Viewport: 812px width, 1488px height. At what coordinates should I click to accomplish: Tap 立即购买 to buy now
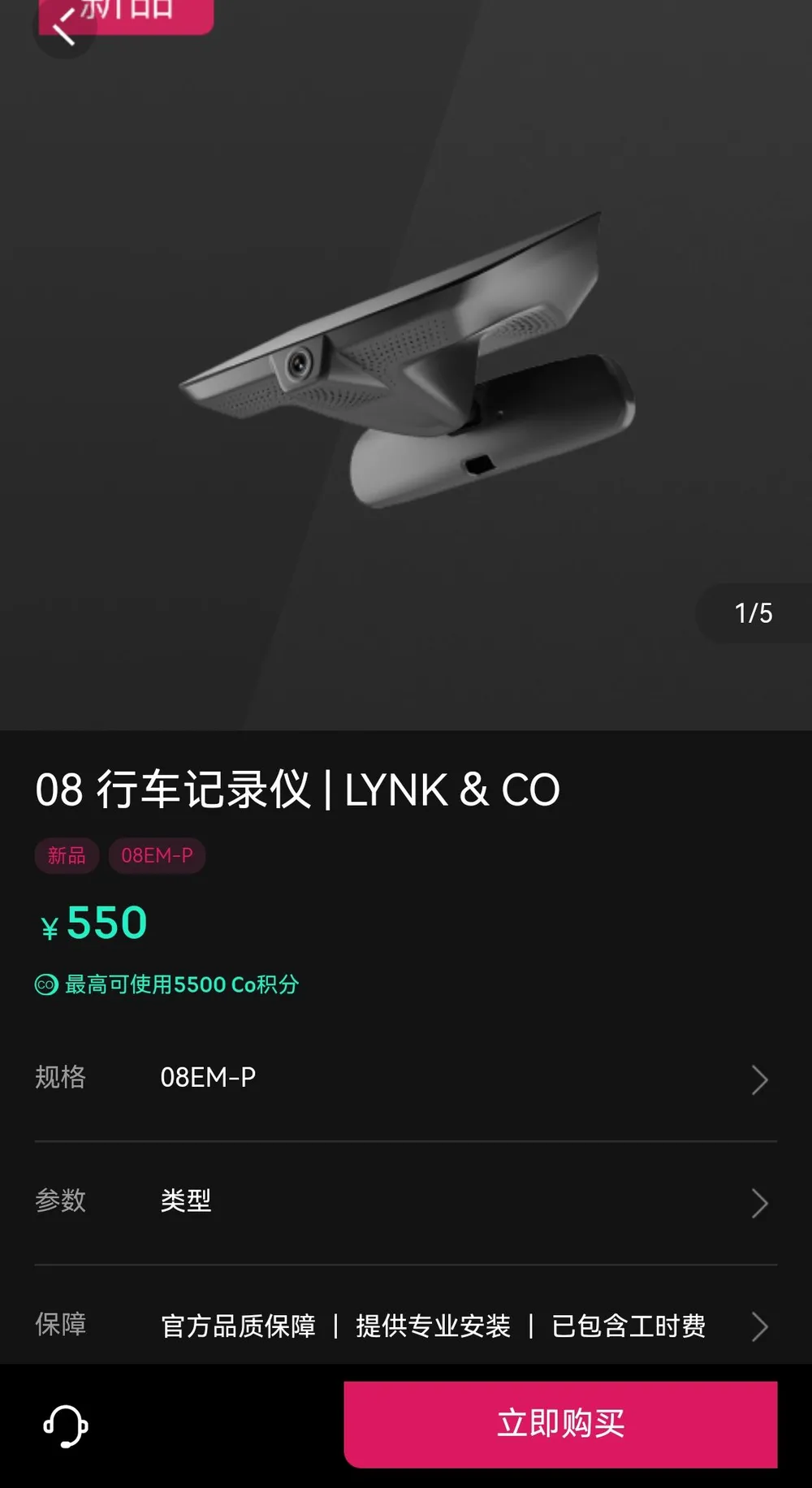tap(560, 1425)
